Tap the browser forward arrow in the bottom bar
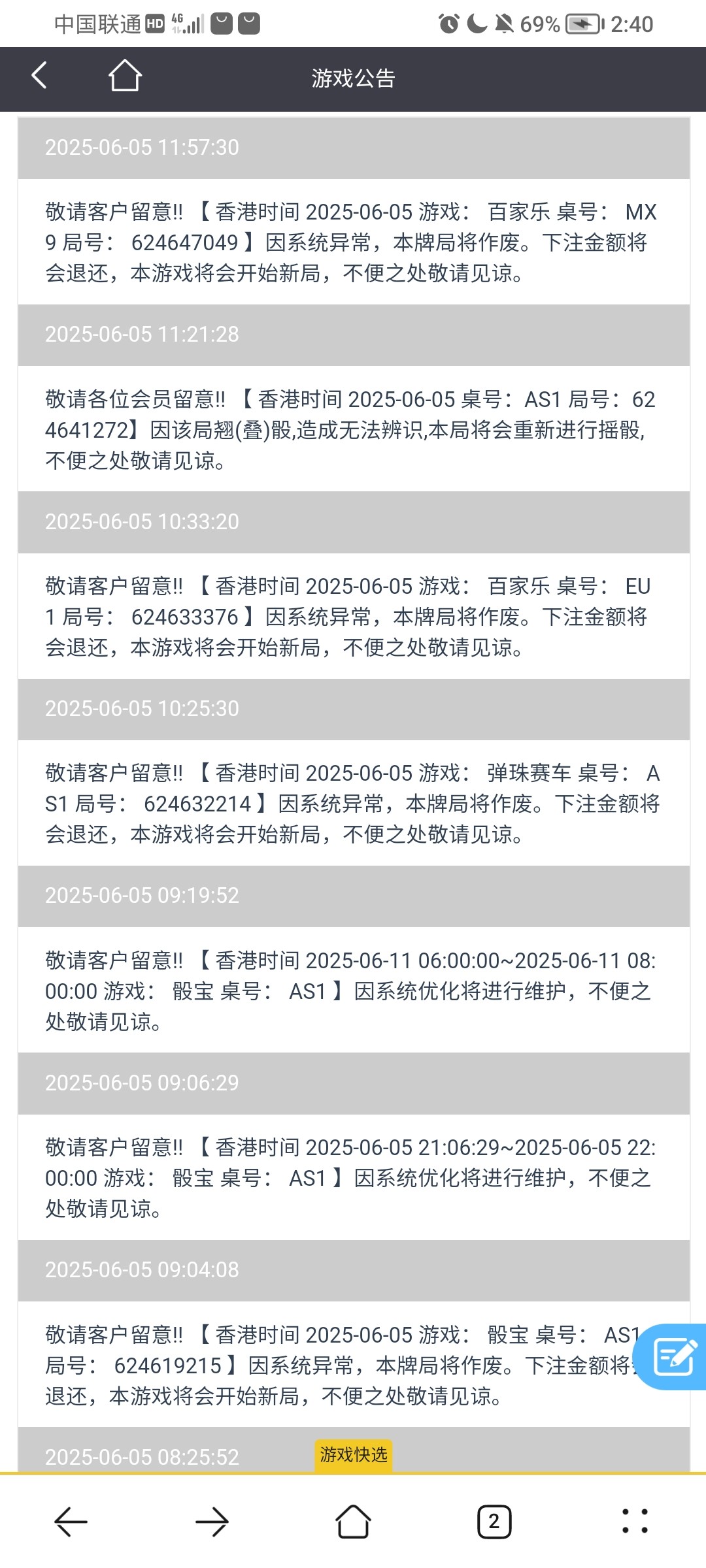The image size is (706, 1568). click(212, 1522)
